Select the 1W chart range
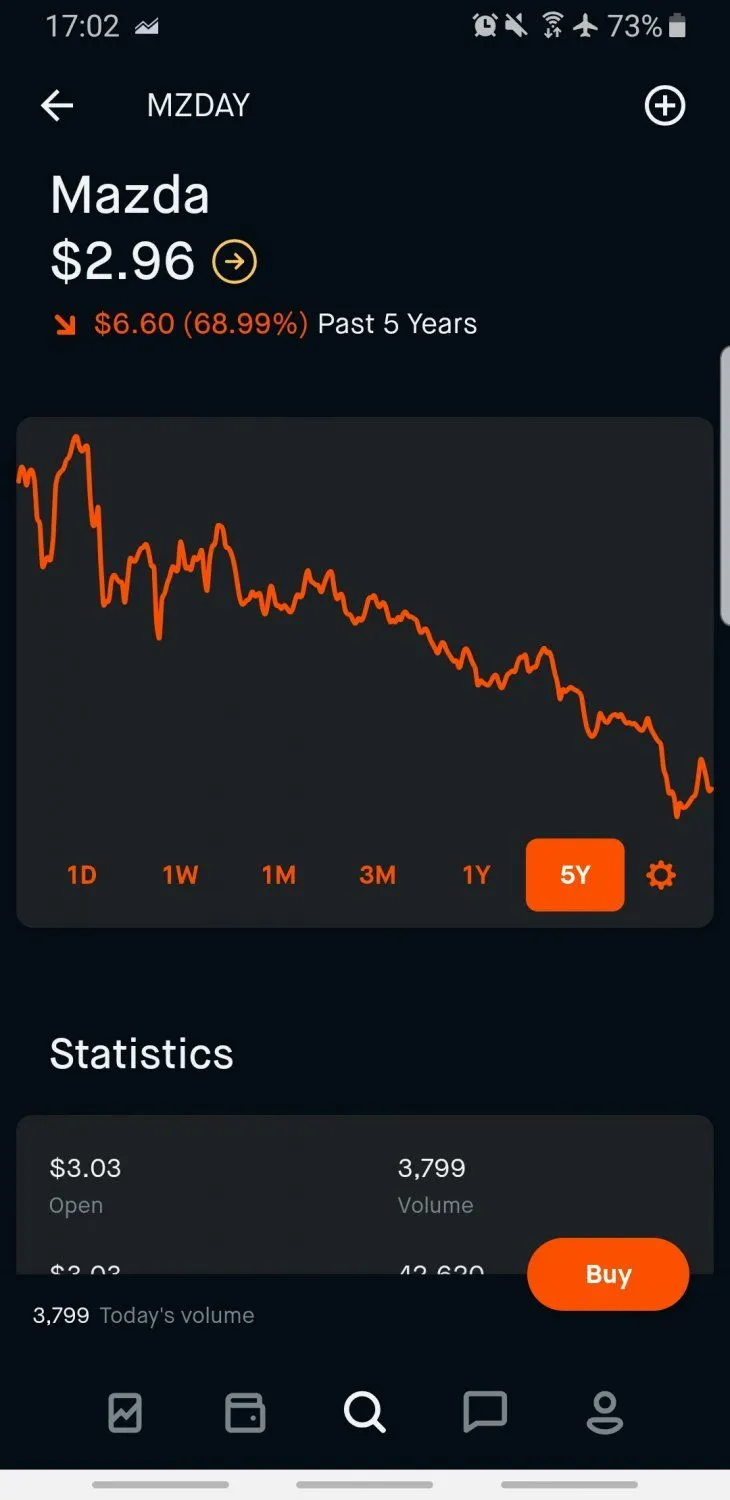Viewport: 730px width, 1500px height. [180, 875]
